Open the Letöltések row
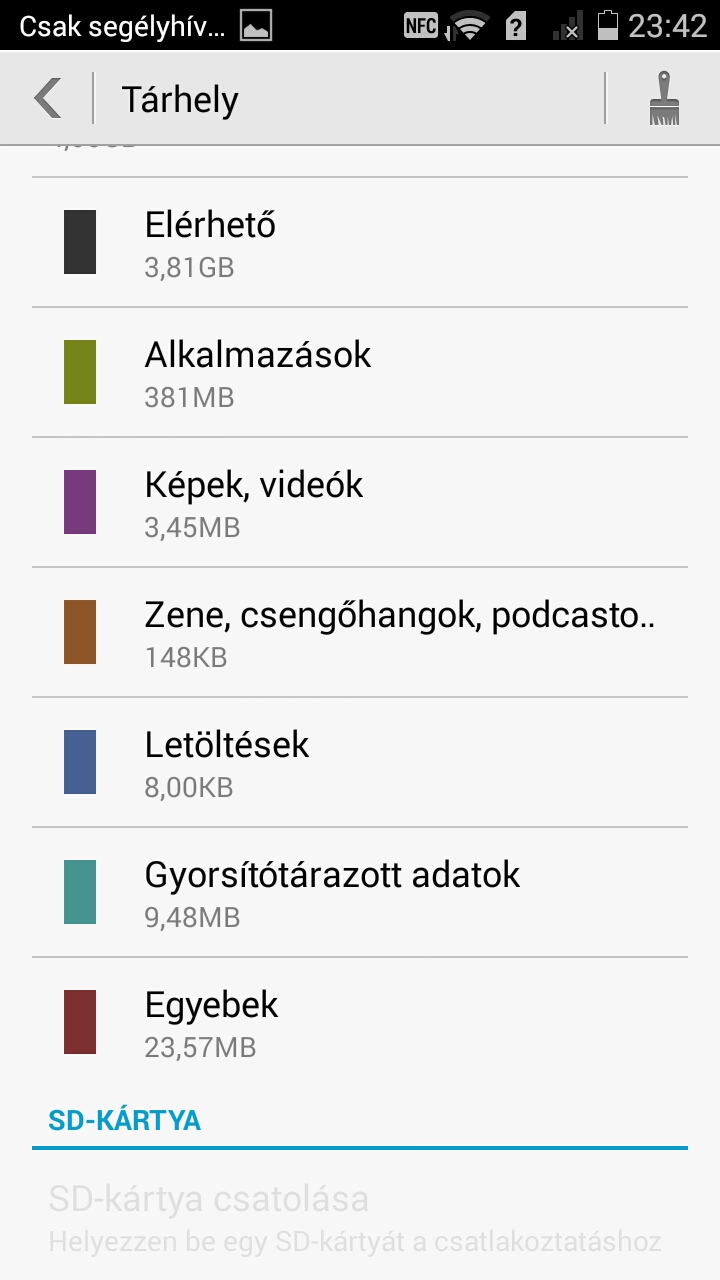720x1280 pixels. (x=360, y=762)
